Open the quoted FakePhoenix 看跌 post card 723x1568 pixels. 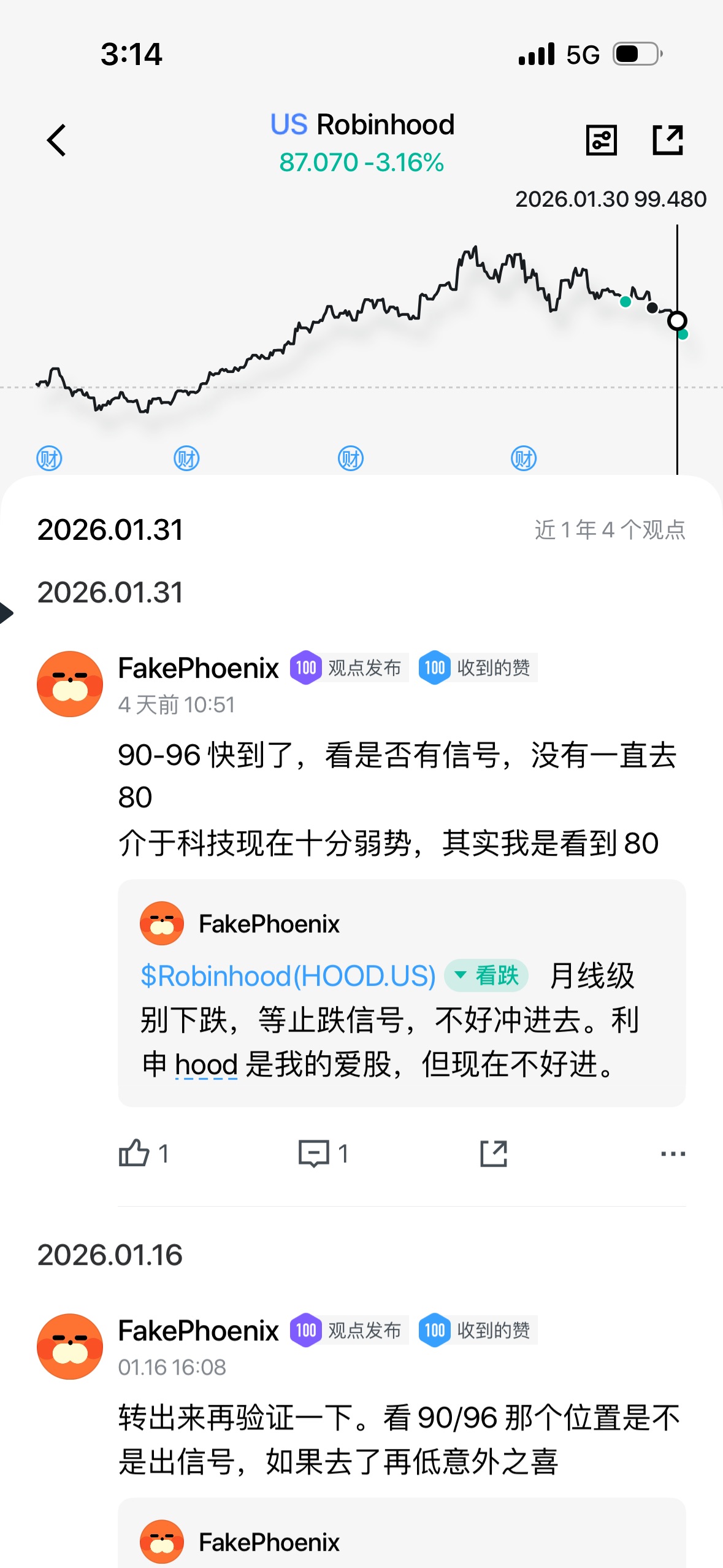[x=402, y=1018]
